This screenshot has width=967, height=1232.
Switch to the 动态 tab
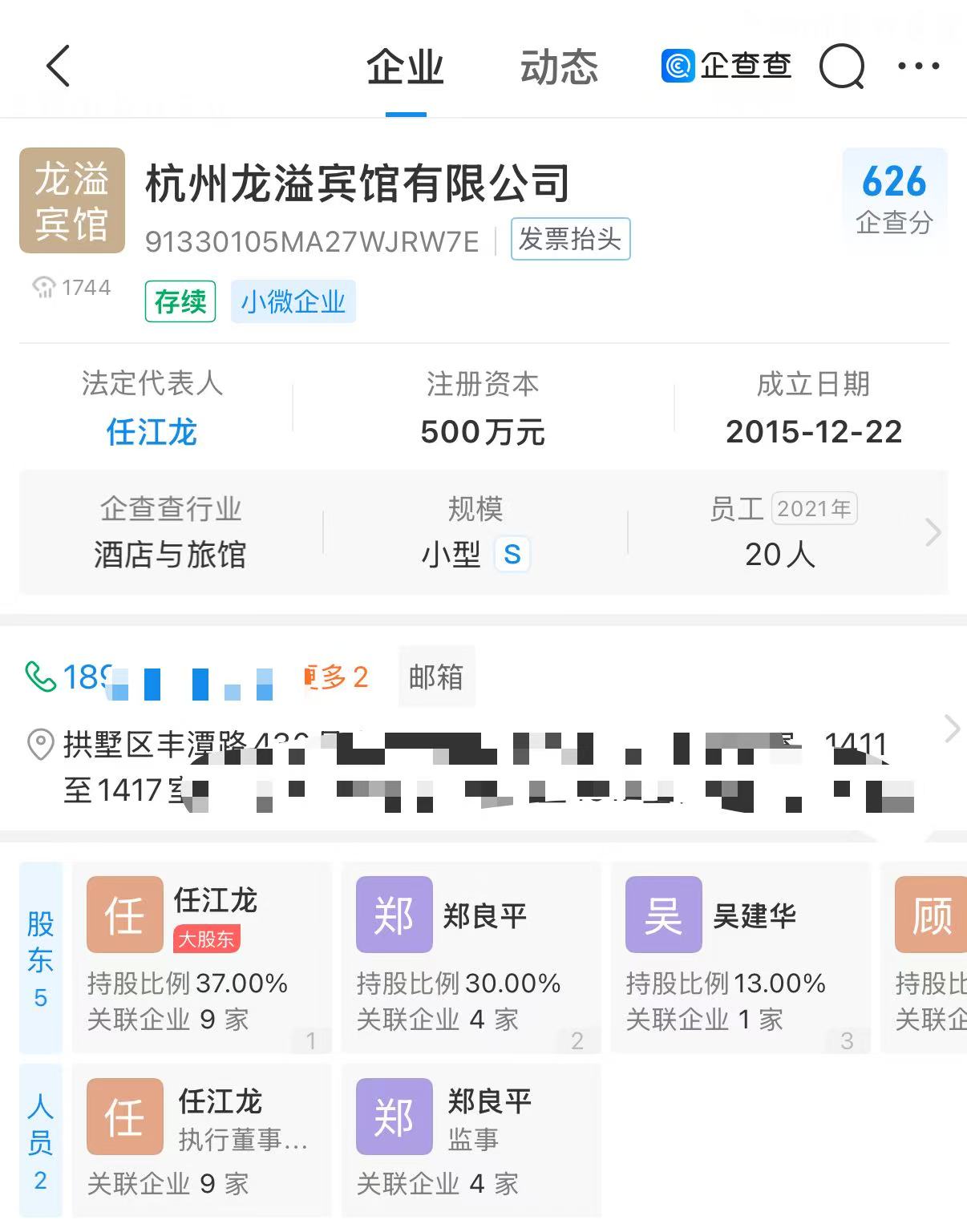click(559, 67)
